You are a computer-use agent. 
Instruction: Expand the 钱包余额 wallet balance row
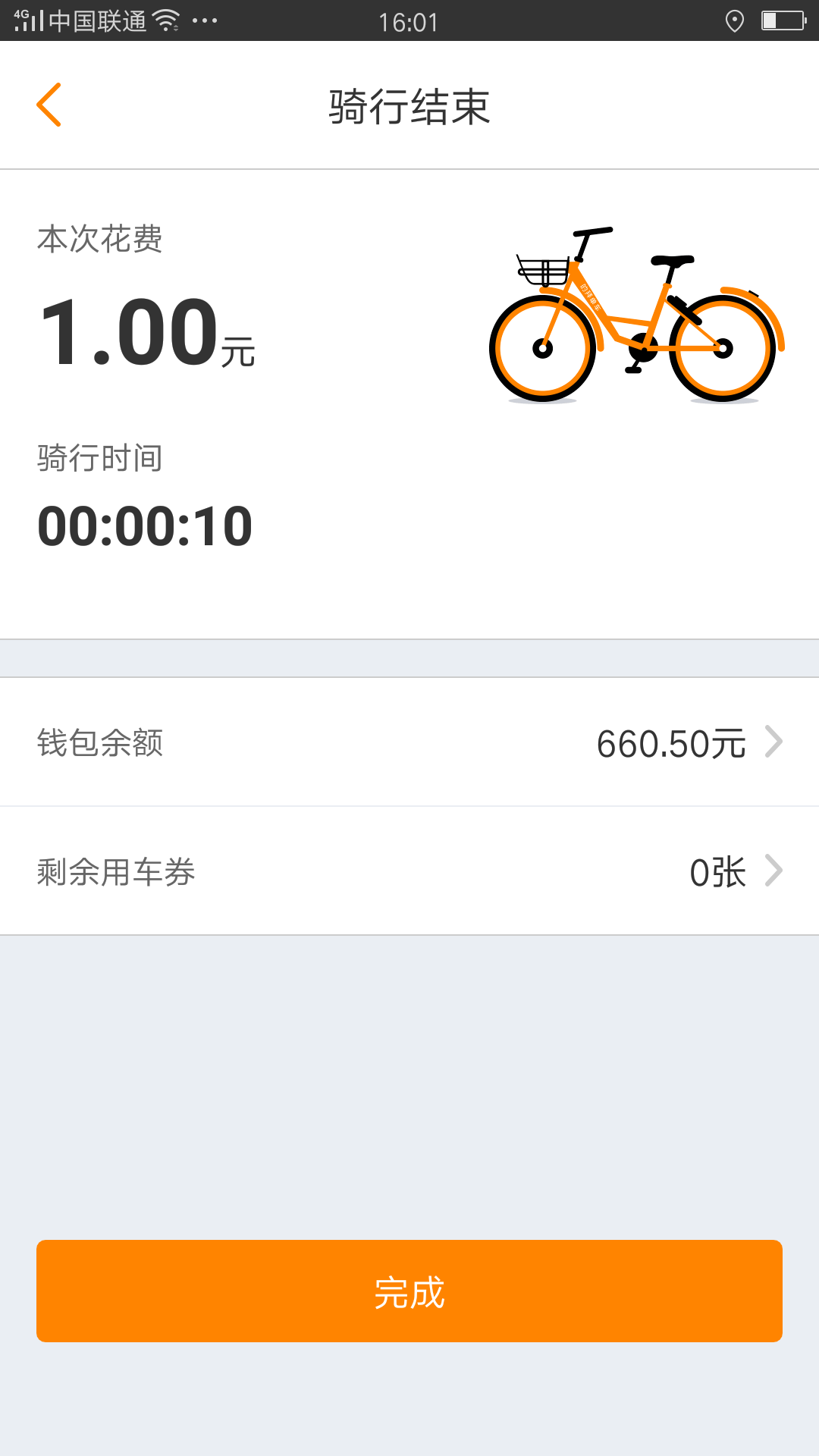[409, 742]
